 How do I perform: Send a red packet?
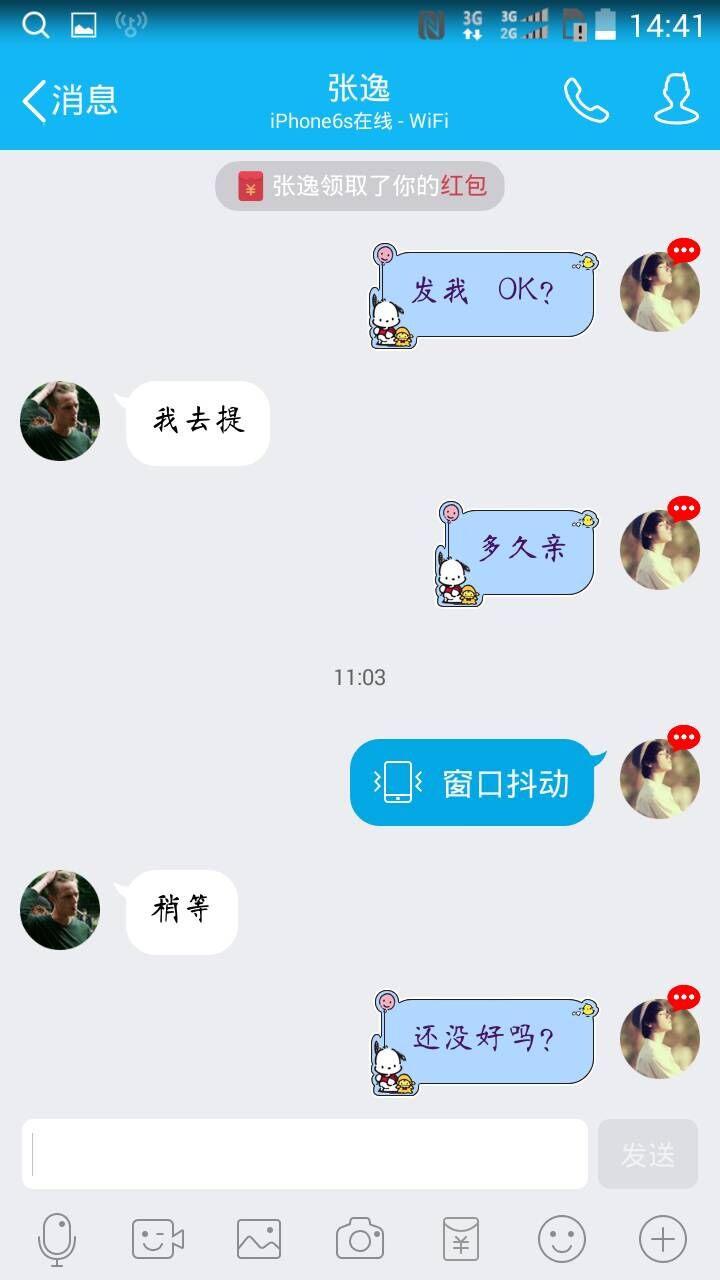[x=461, y=1240]
